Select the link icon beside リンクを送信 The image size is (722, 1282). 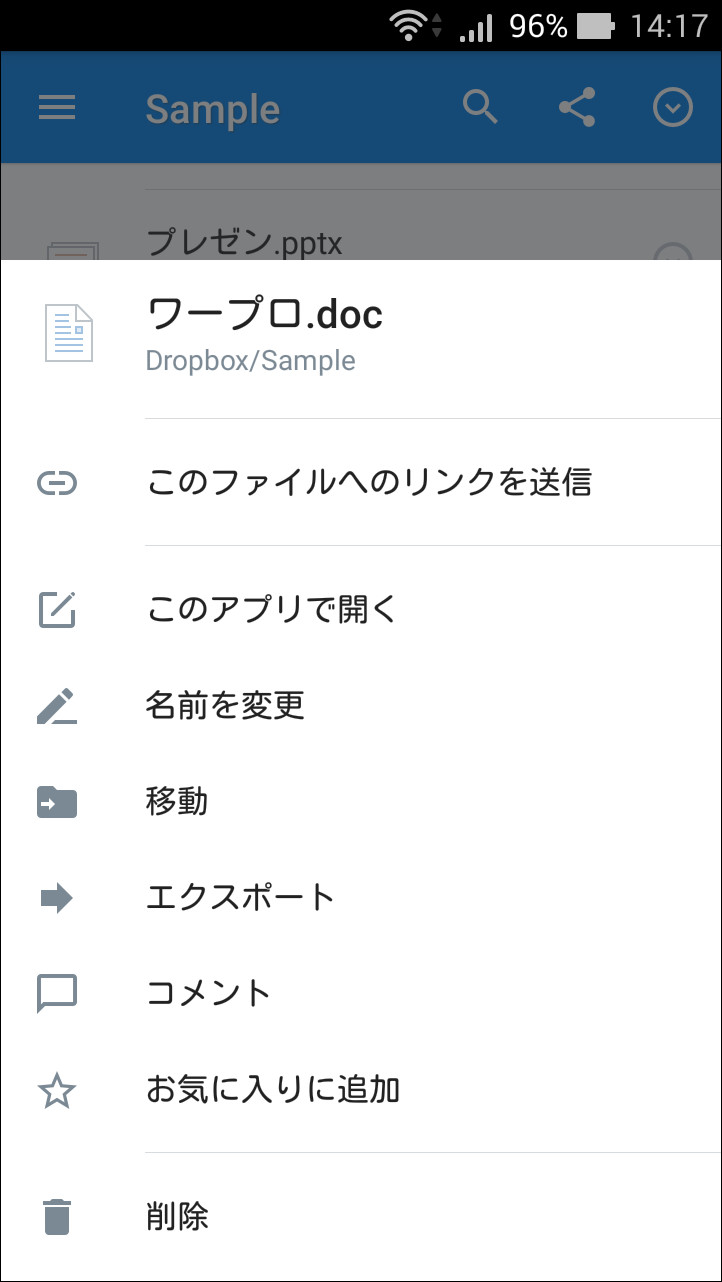click(57, 482)
